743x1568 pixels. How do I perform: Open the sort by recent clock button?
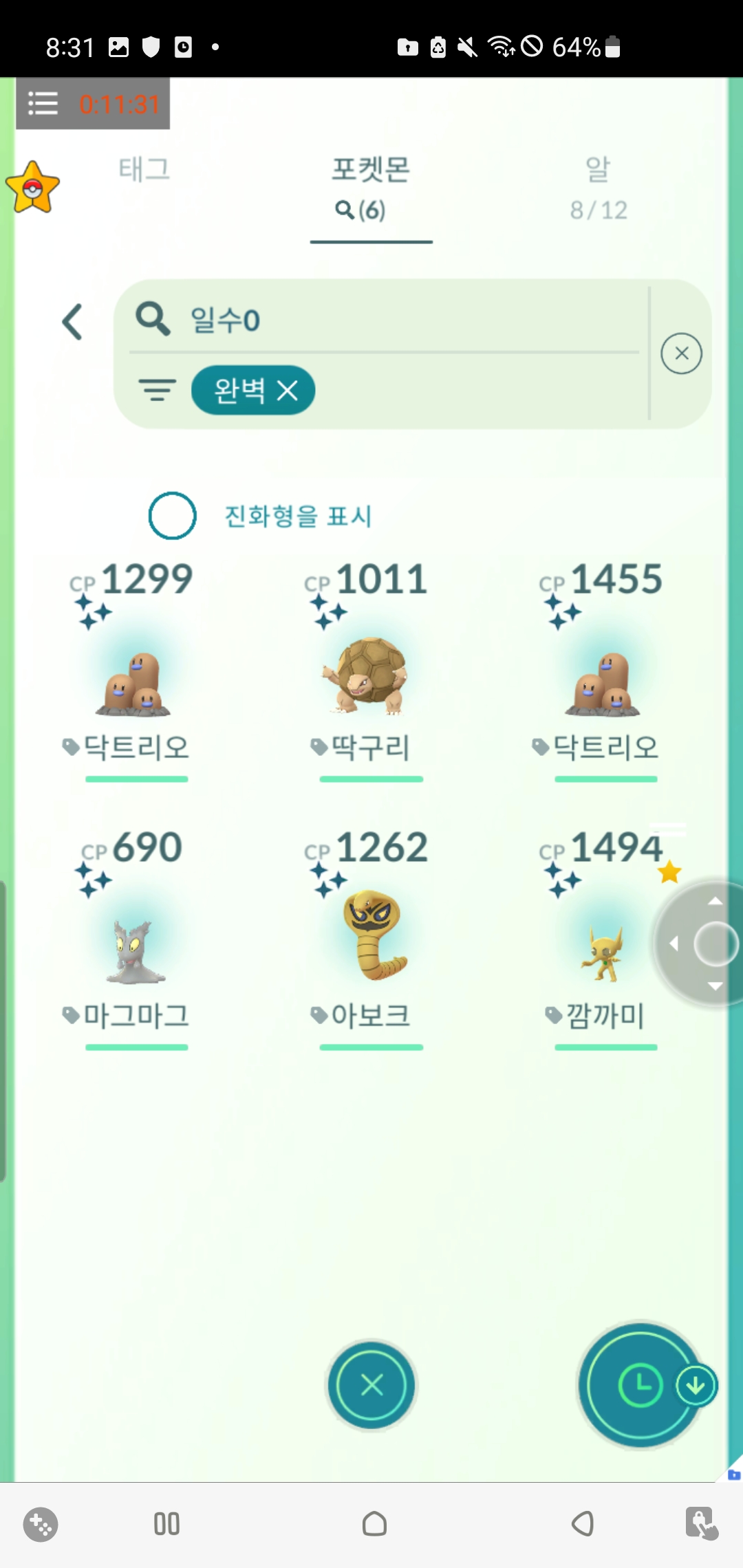pyautogui.click(x=640, y=1384)
